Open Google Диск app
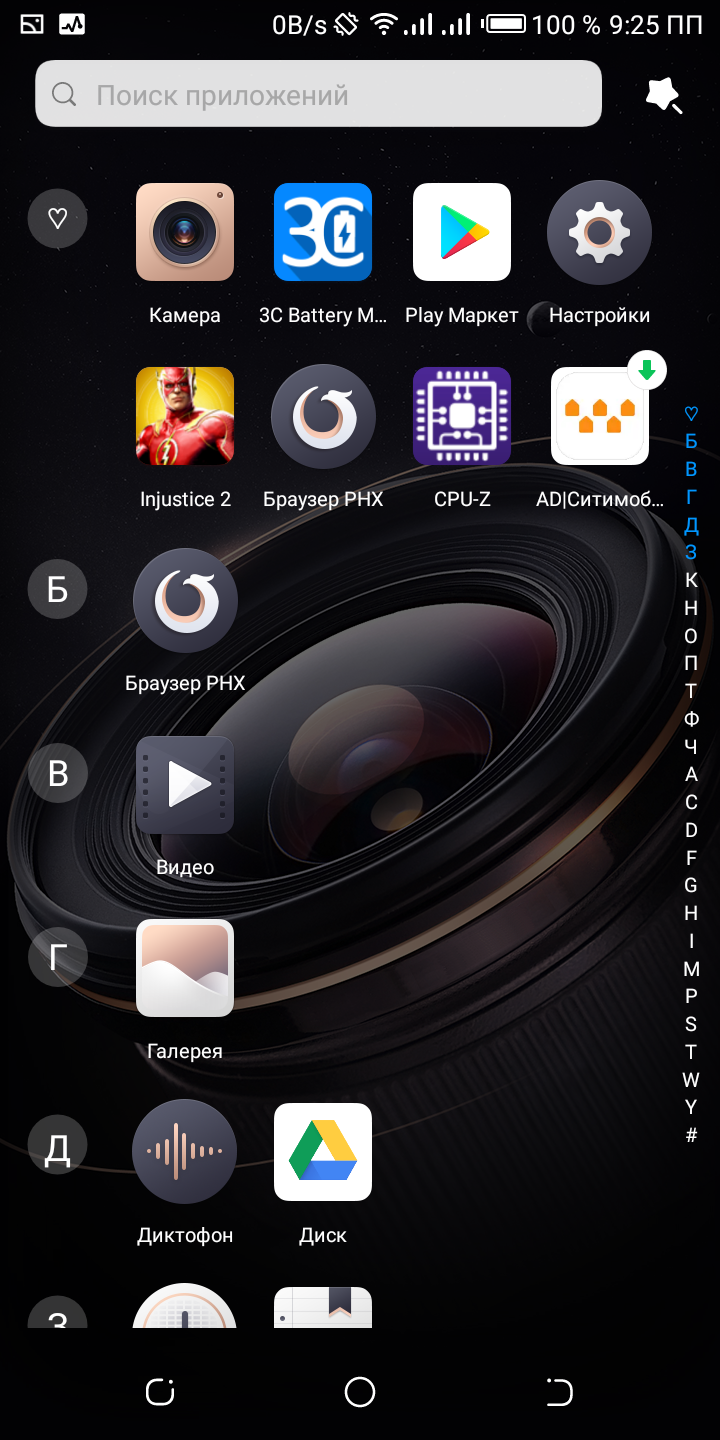 click(x=323, y=1152)
